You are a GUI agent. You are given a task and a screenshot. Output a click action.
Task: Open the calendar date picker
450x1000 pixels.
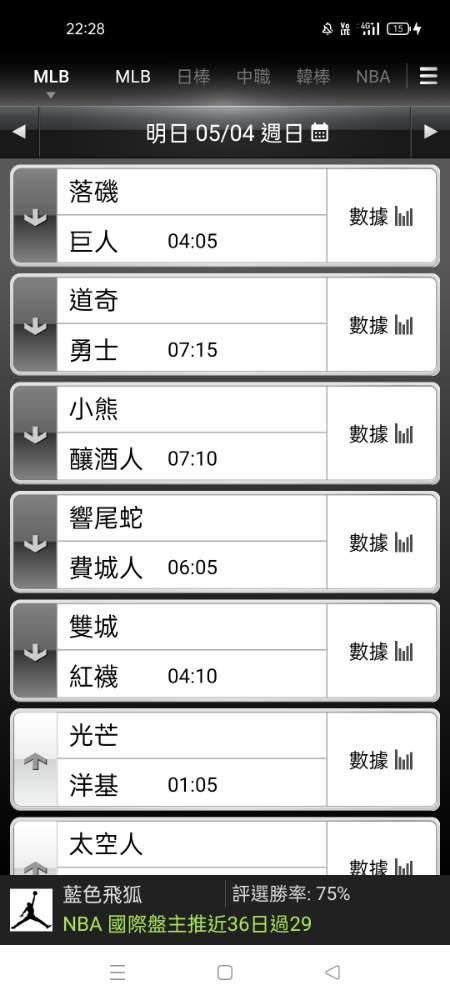[319, 133]
